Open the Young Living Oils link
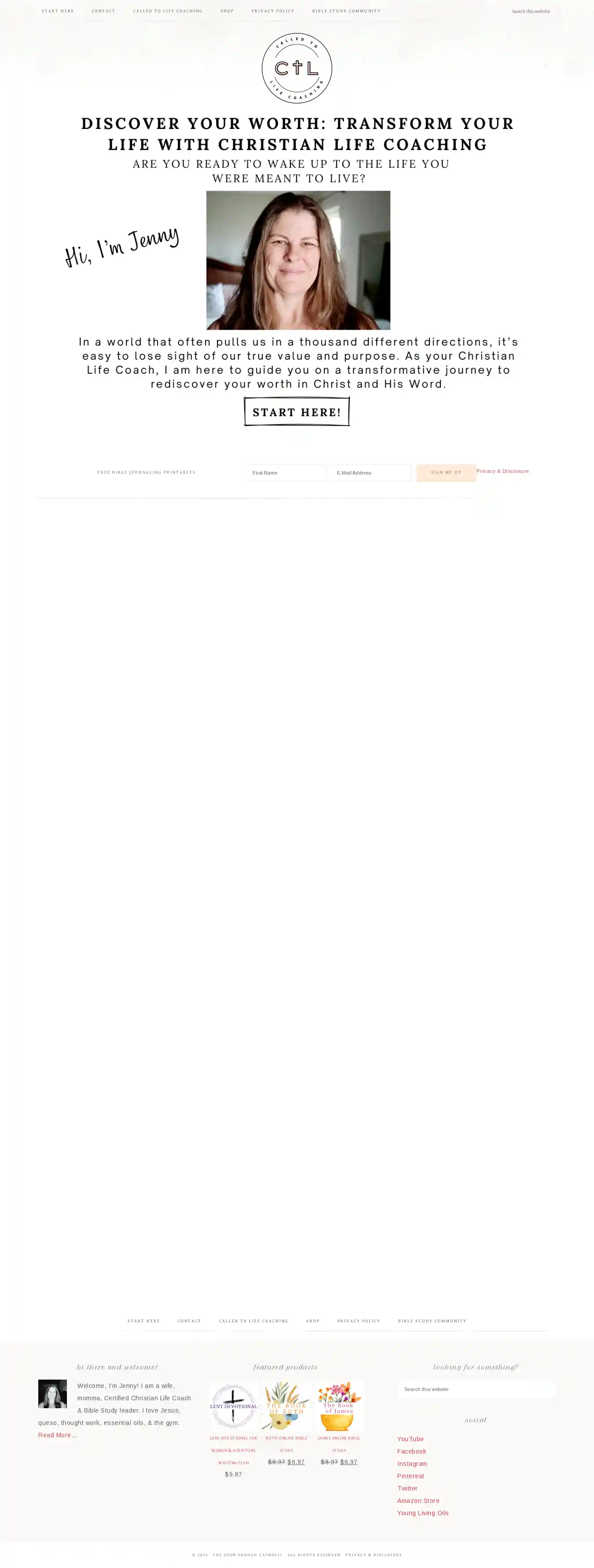This screenshot has width=594, height=1568. pyautogui.click(x=422, y=1513)
